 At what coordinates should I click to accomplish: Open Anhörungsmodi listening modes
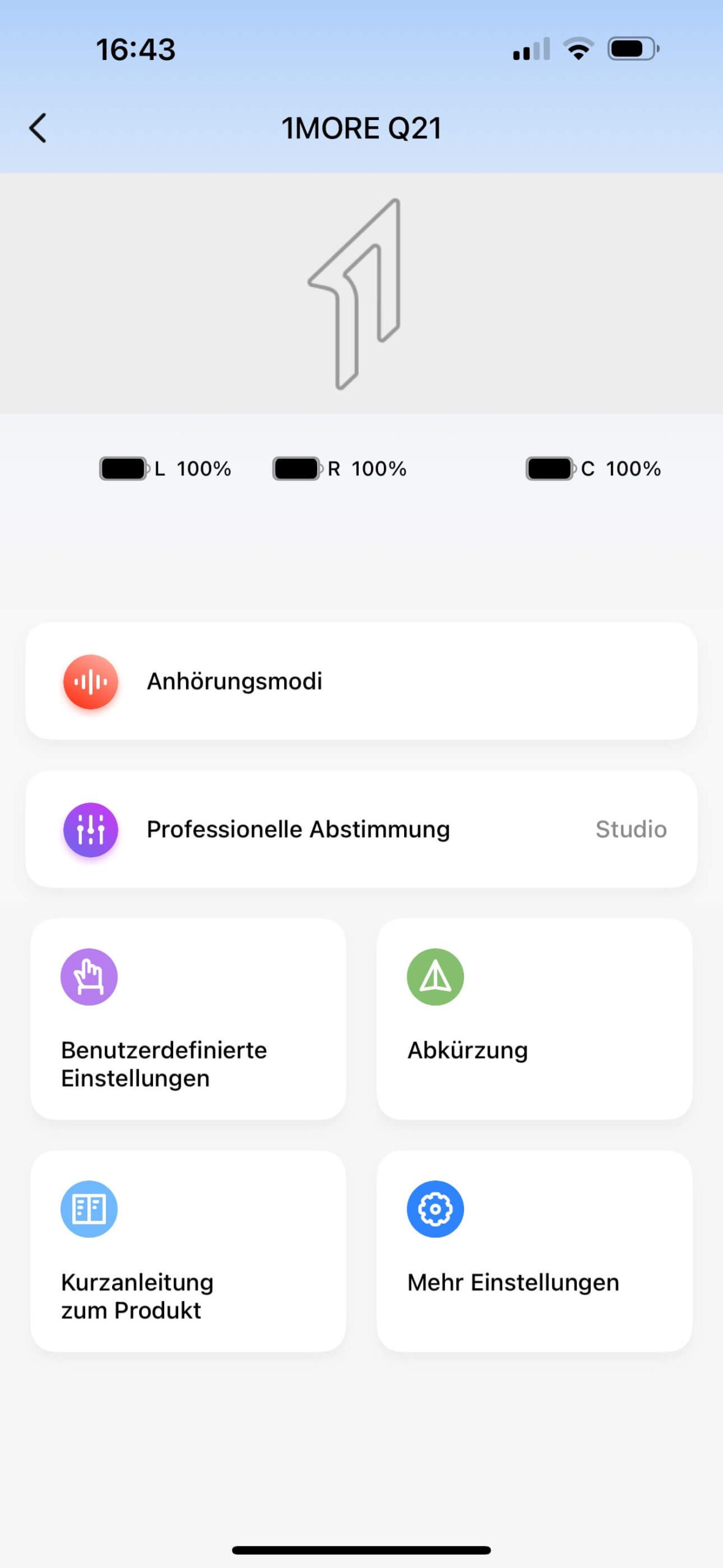361,681
